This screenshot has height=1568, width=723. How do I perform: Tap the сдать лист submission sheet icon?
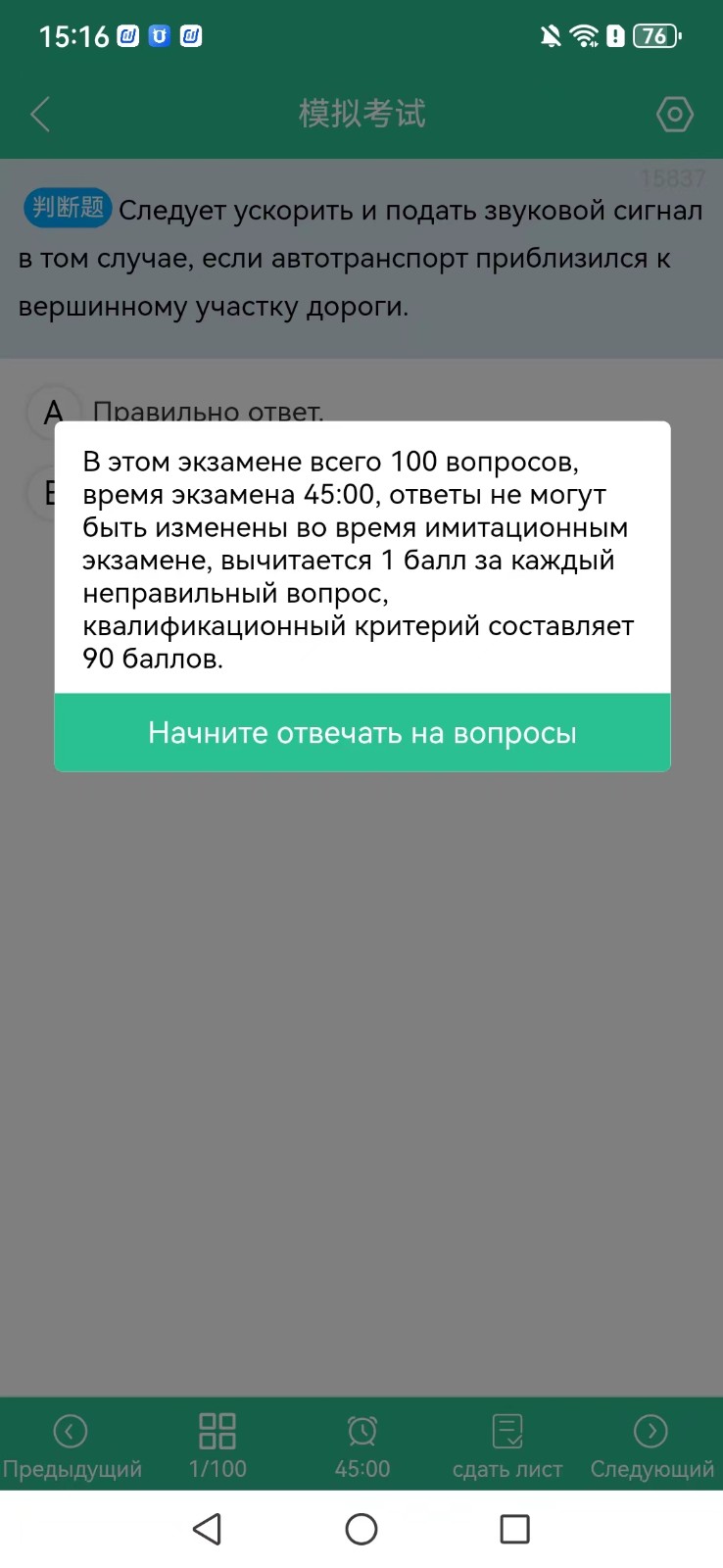pyautogui.click(x=506, y=1432)
